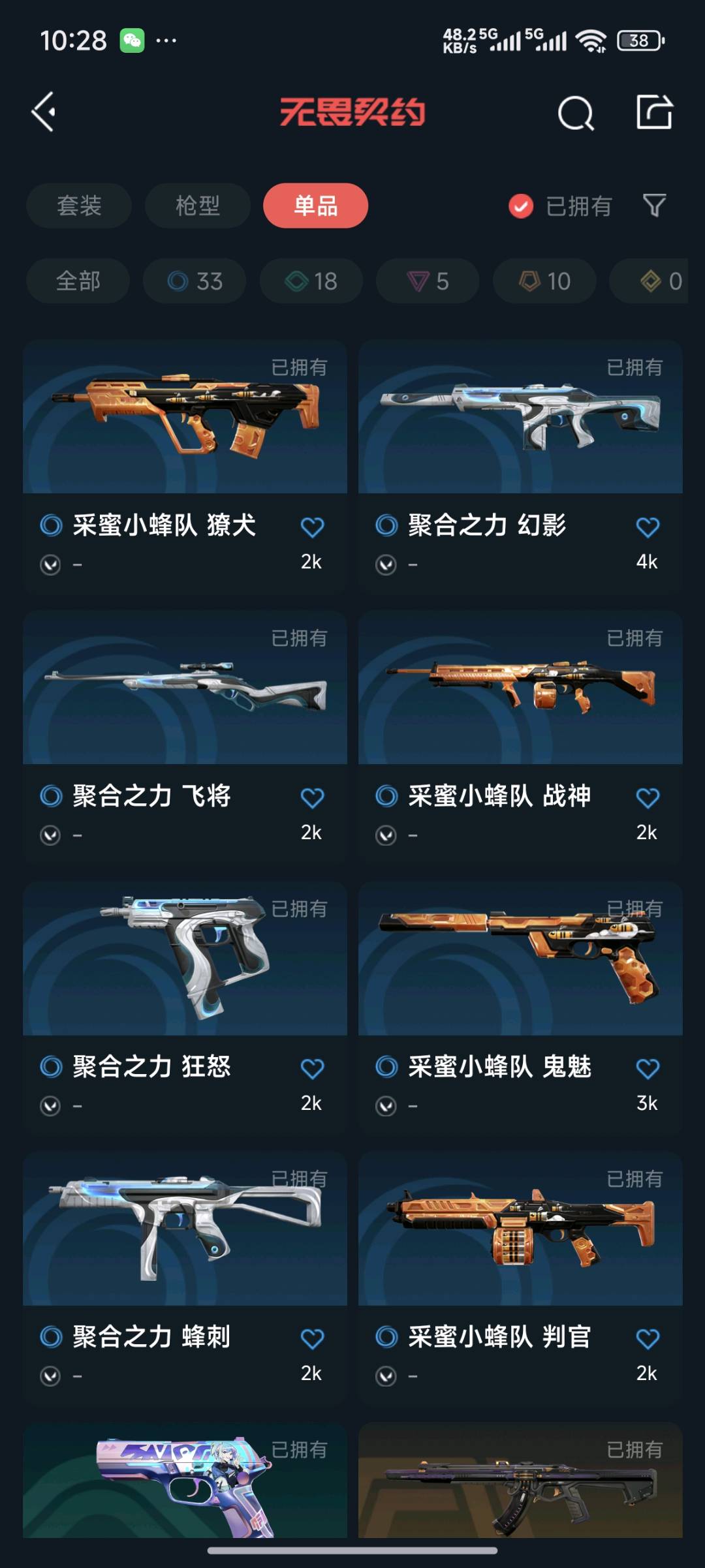Like the 聚合之力 幻影 skin
The width and height of the screenshot is (705, 1568).
point(648,527)
